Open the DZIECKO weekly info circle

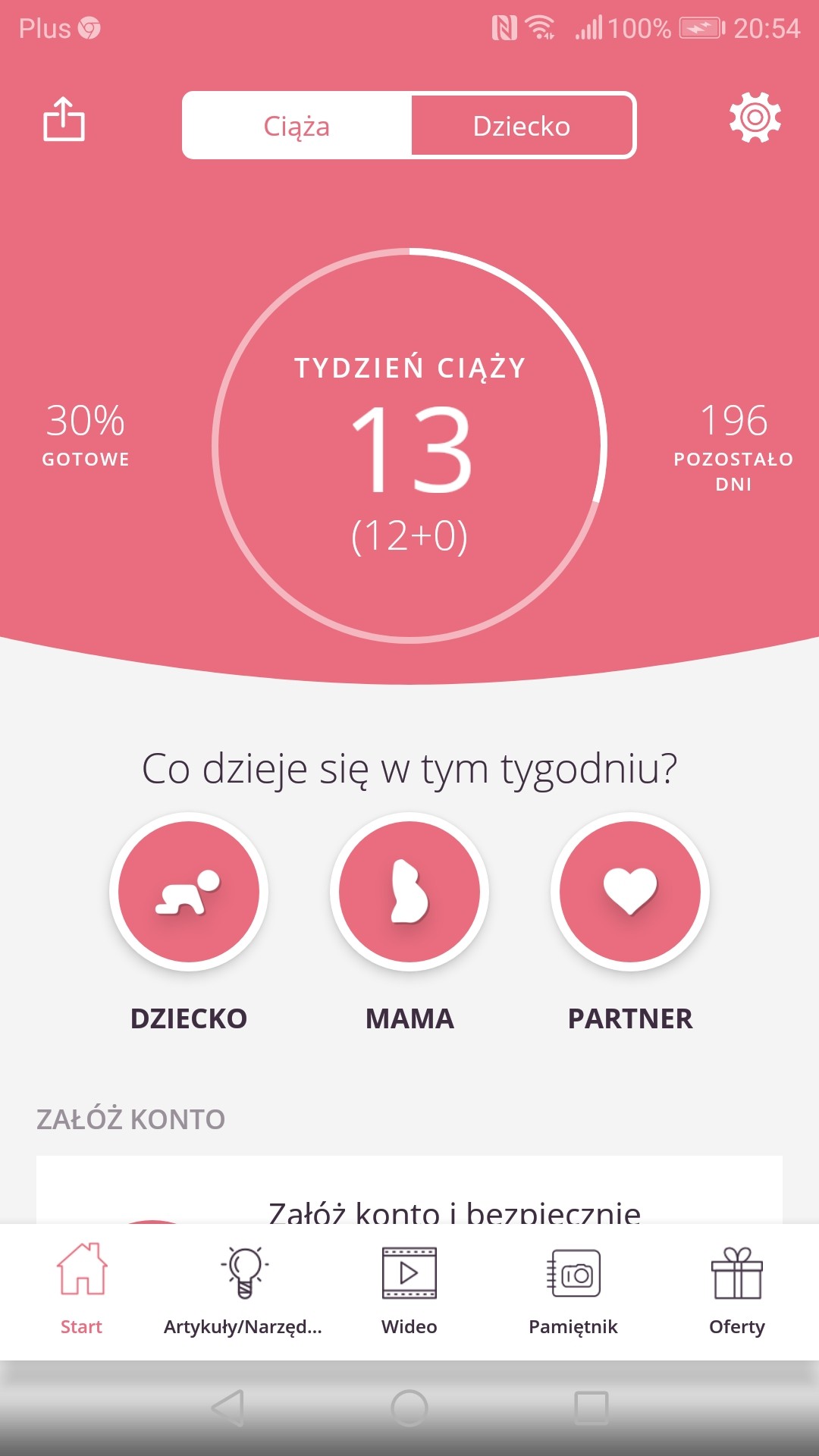(x=189, y=892)
